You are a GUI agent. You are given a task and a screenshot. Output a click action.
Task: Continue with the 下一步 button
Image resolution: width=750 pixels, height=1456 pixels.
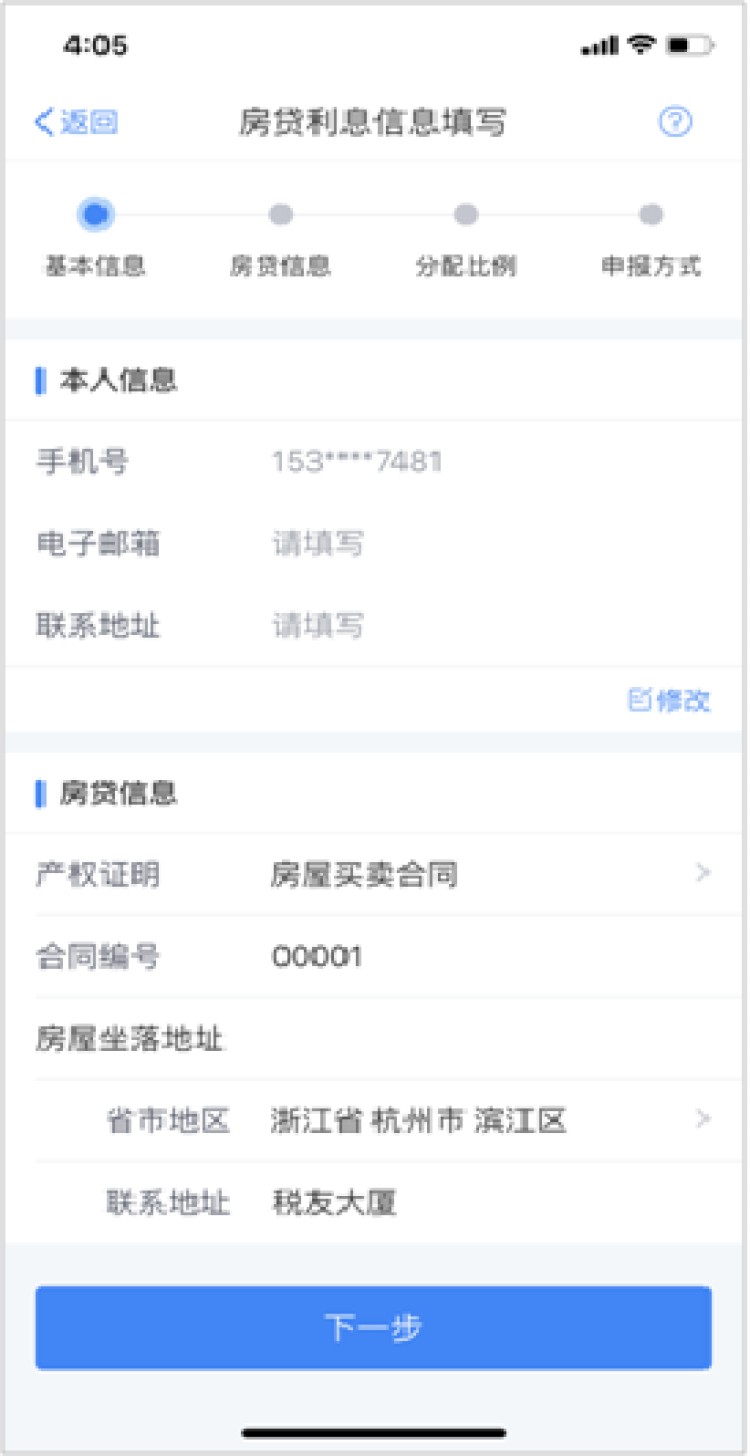point(373,1328)
